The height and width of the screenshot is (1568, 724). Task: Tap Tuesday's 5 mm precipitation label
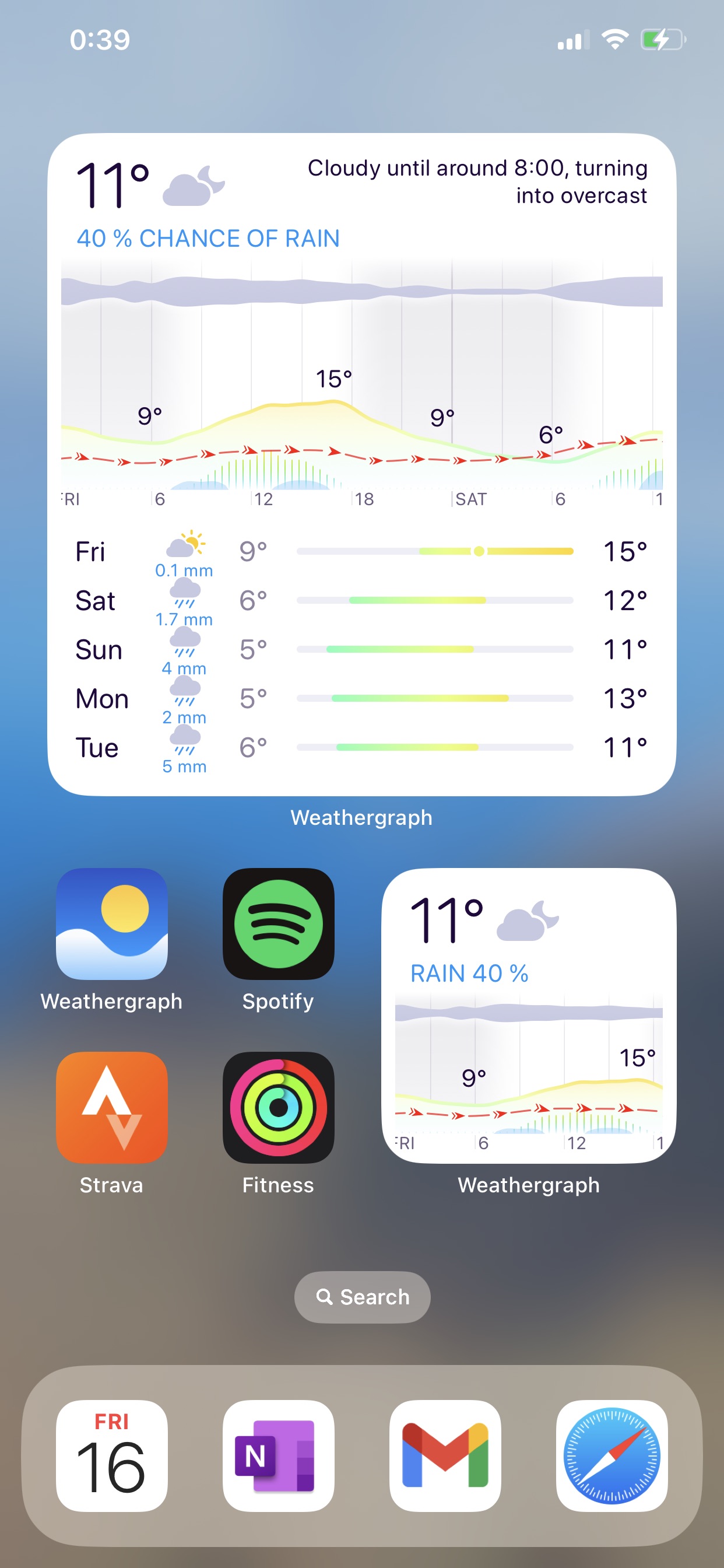(184, 766)
